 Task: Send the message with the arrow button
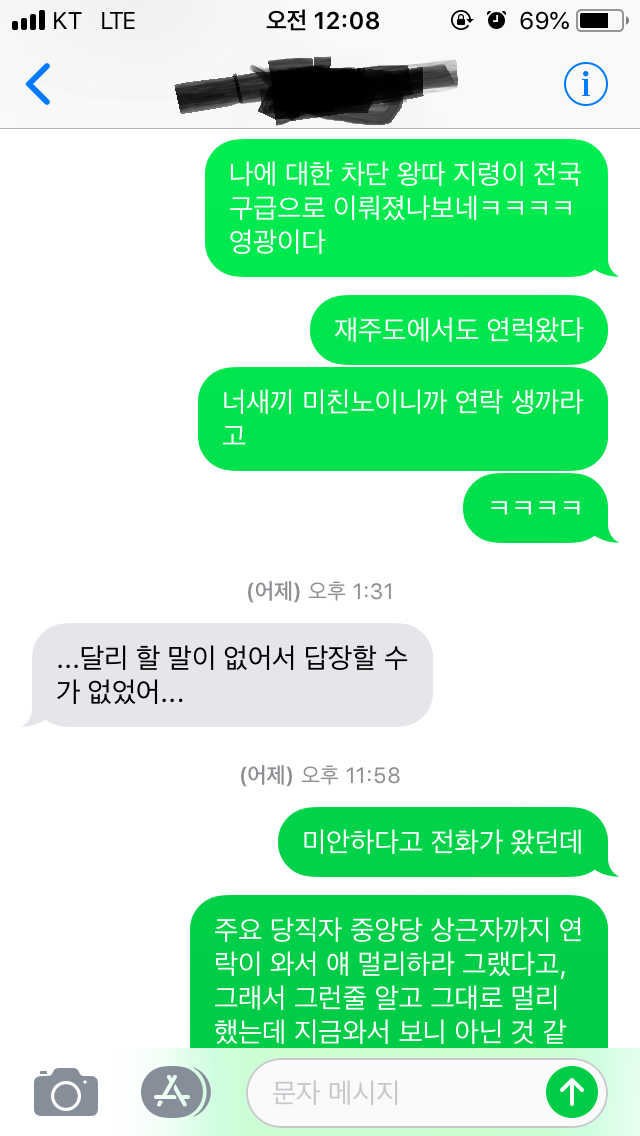pyautogui.click(x=571, y=1092)
